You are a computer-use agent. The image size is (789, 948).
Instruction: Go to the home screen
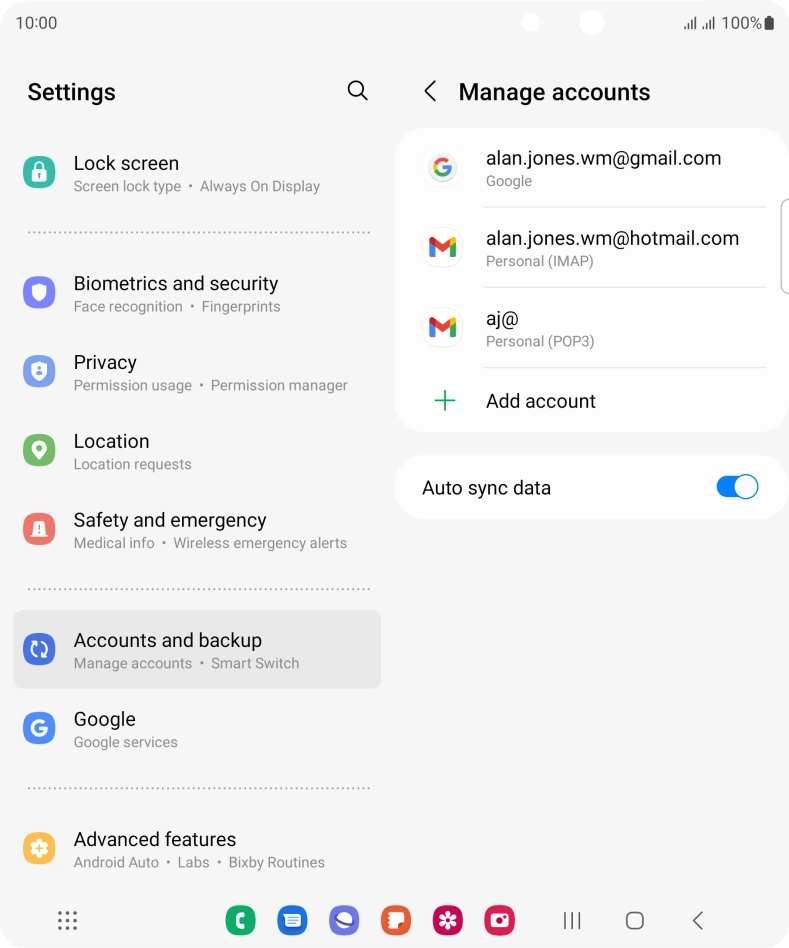[634, 920]
